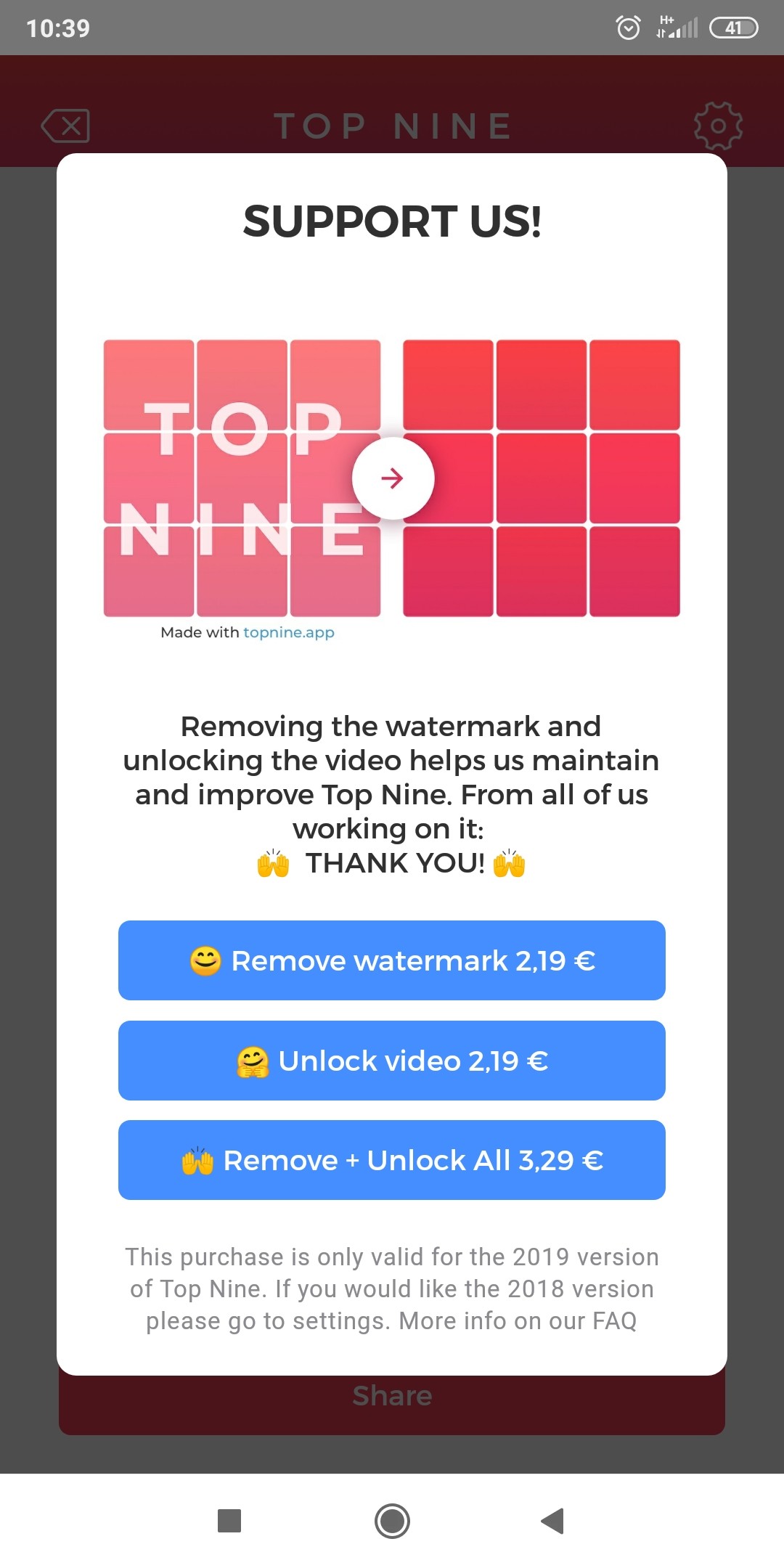Select Unlock video 2,19 € option
Viewport: 784px width, 1568px height.
[x=392, y=1061]
